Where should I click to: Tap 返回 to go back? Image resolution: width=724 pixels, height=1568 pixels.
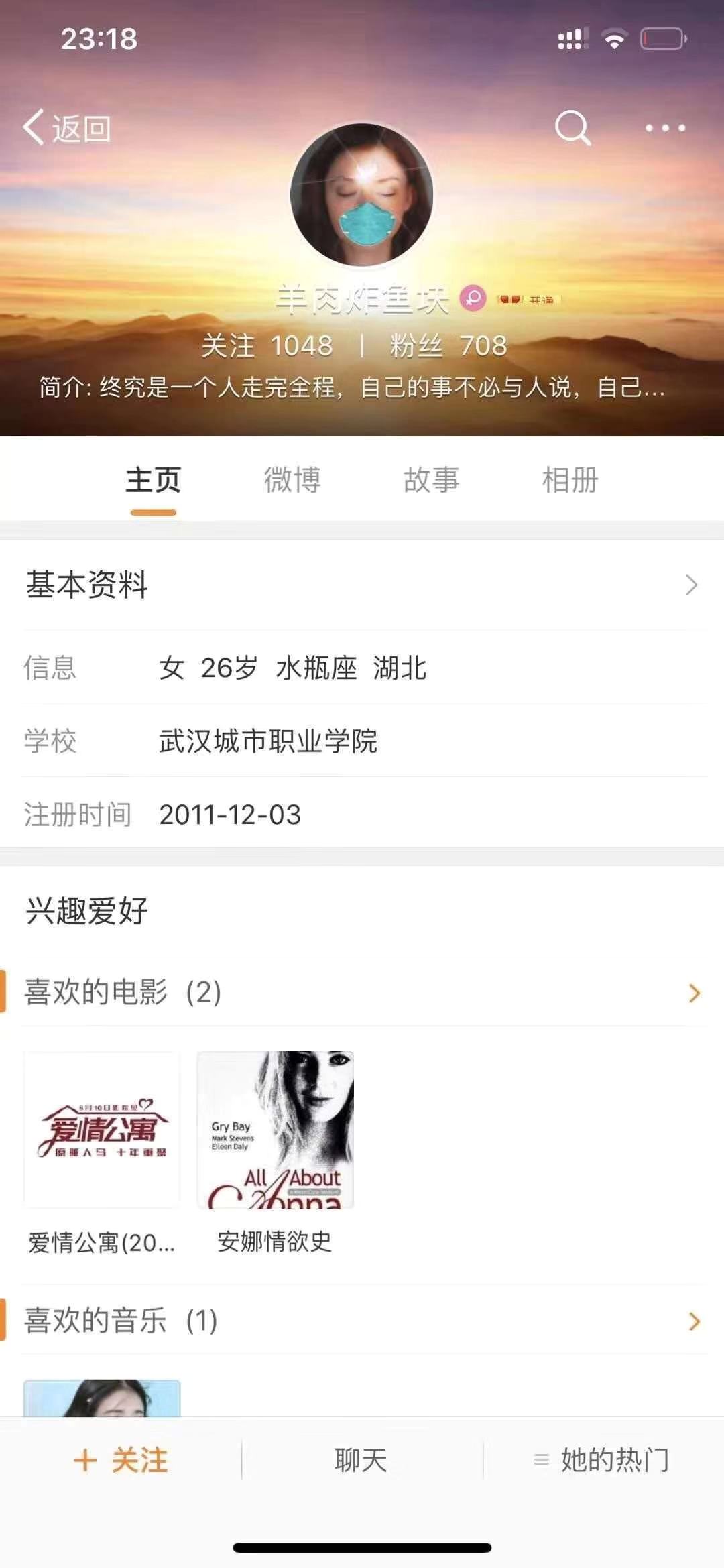(x=67, y=127)
